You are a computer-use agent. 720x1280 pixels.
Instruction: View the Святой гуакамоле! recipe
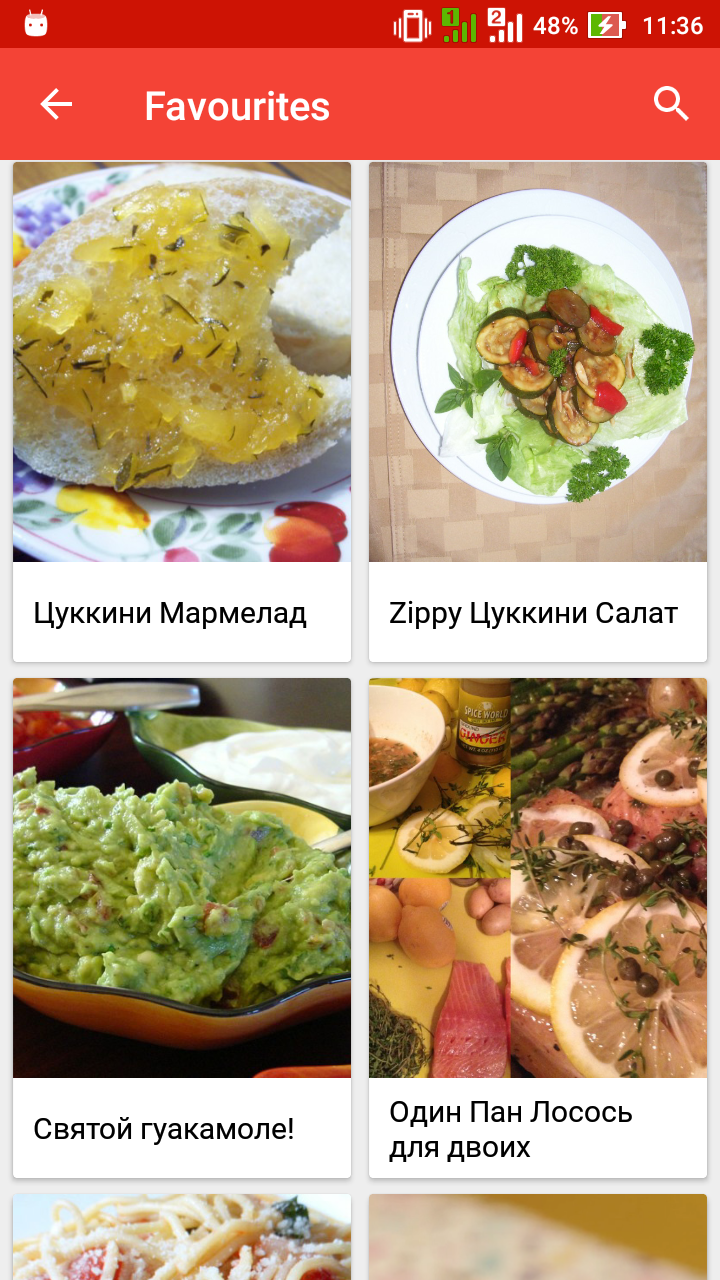click(182, 928)
